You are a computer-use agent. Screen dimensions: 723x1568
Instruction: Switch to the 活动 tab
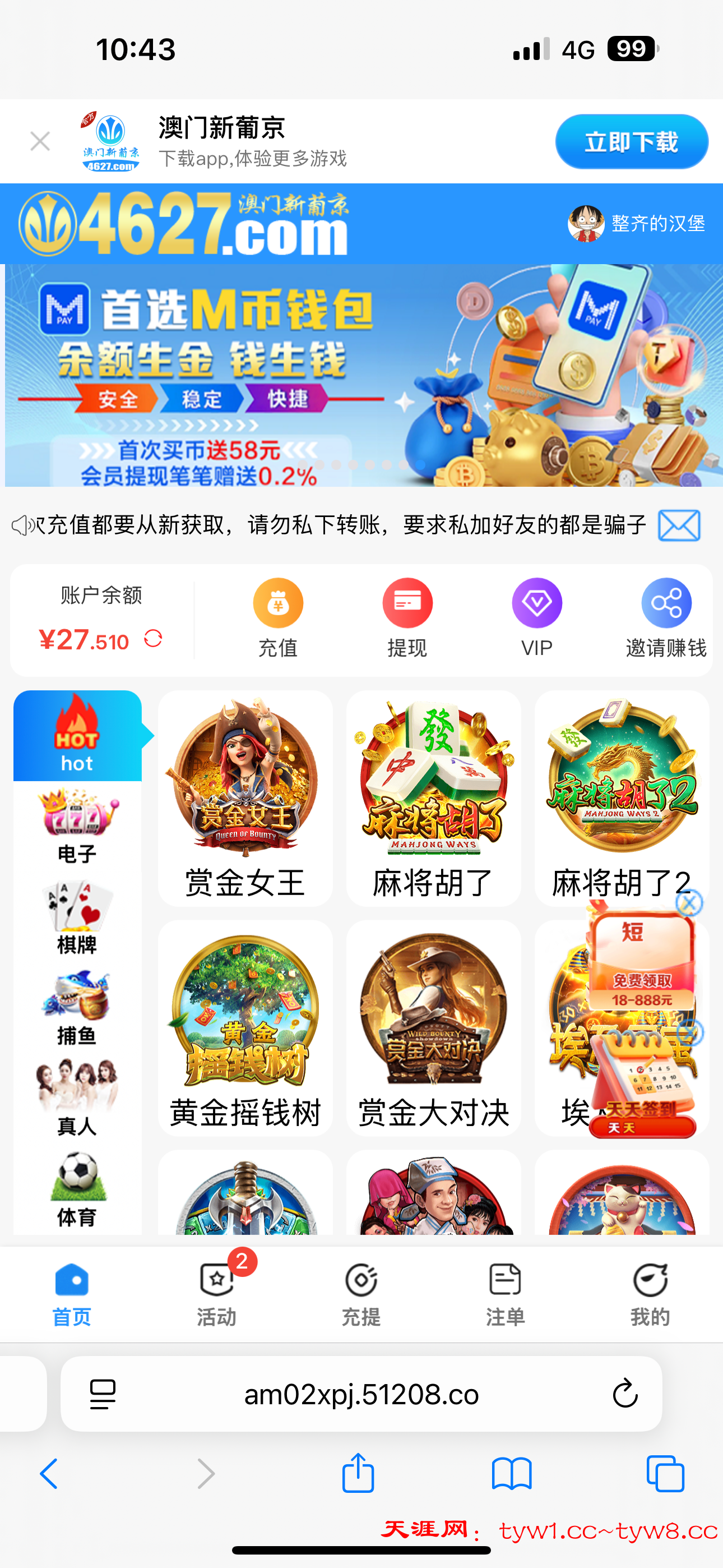point(217,1292)
